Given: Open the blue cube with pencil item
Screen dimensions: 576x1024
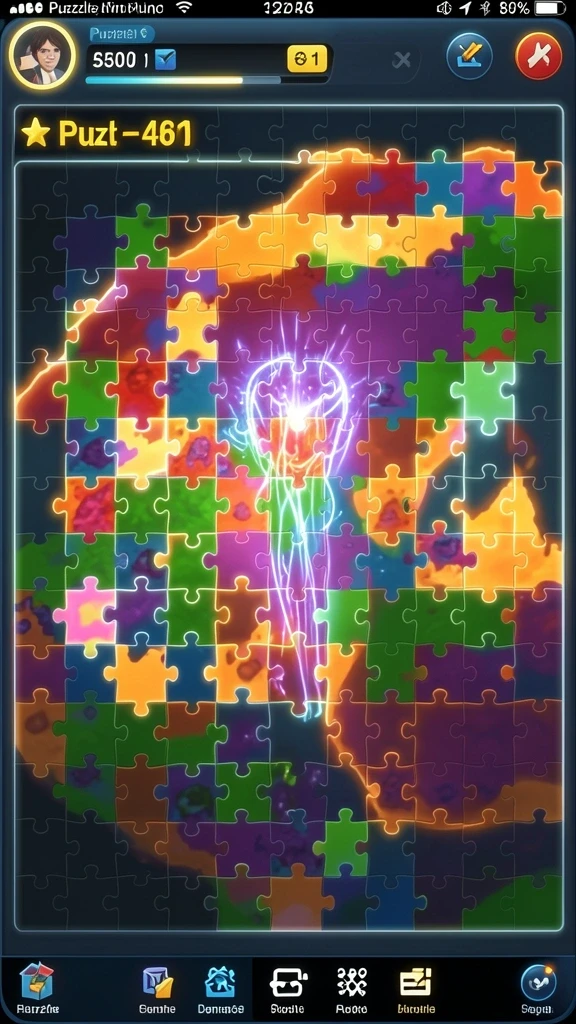Looking at the screenshot, I should (x=157, y=982).
